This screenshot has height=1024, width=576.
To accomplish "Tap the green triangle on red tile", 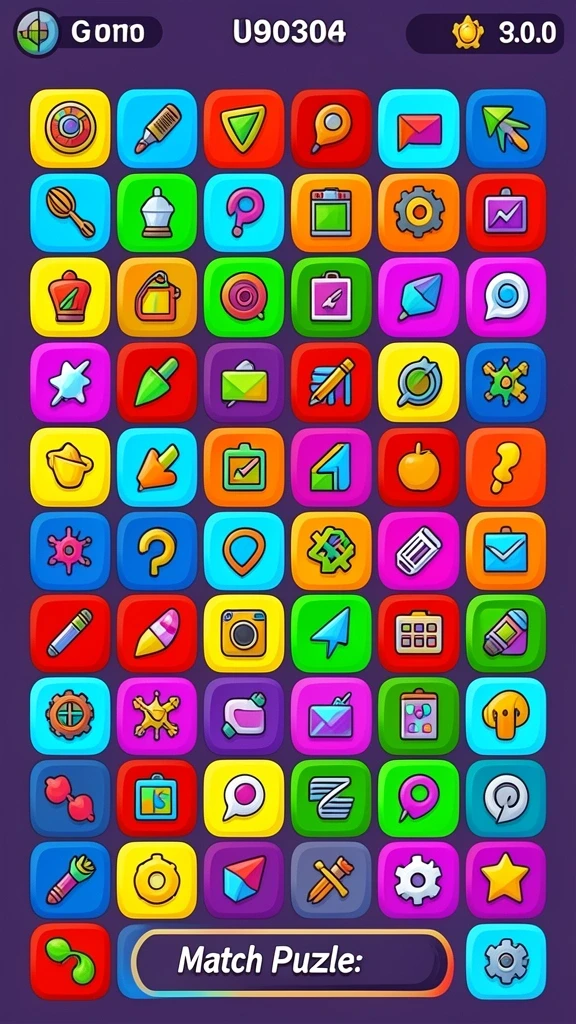I will click(x=244, y=129).
